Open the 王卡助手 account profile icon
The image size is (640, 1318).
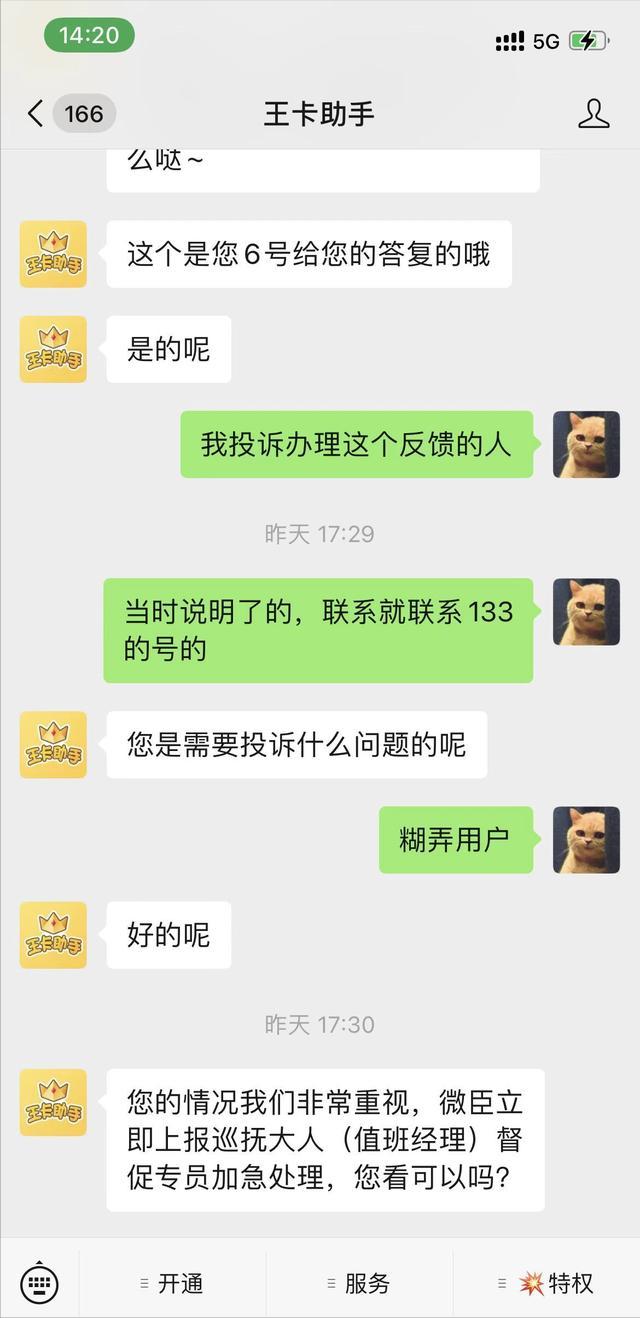click(593, 114)
